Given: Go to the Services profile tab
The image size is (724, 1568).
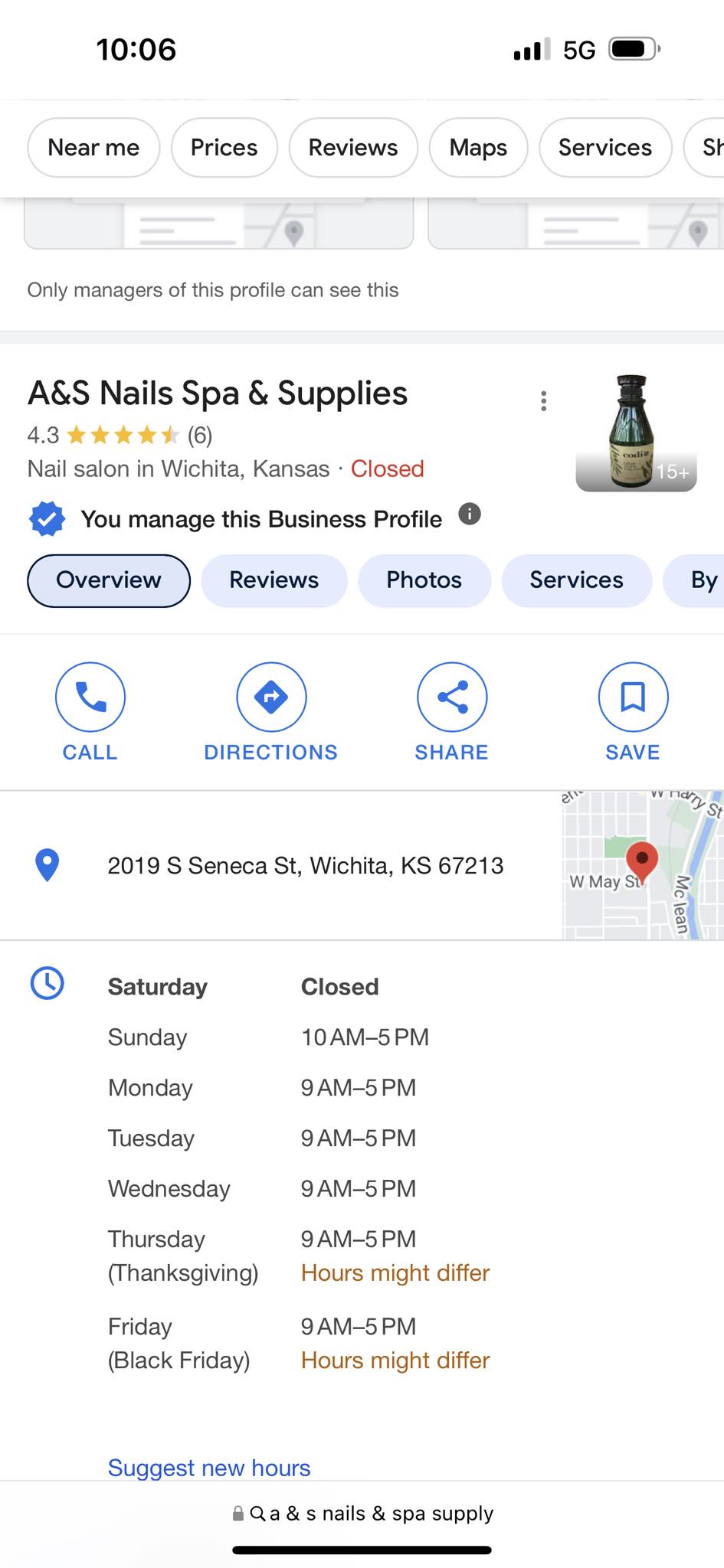Looking at the screenshot, I should coord(576,580).
